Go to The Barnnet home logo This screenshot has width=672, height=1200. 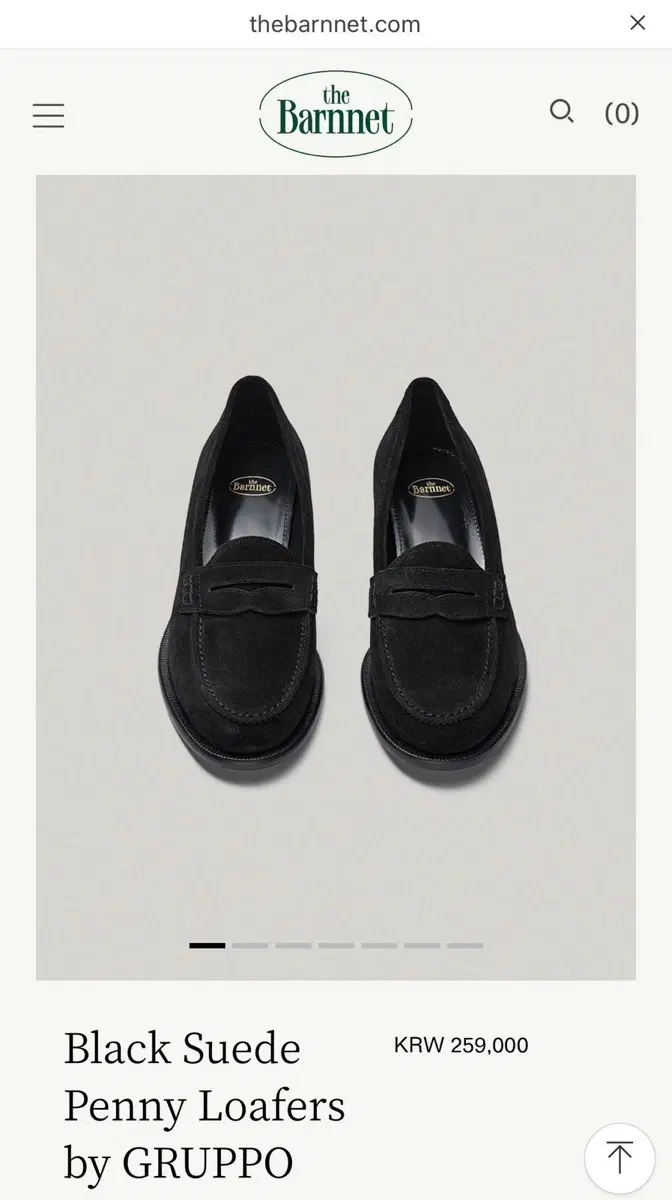pyautogui.click(x=336, y=113)
